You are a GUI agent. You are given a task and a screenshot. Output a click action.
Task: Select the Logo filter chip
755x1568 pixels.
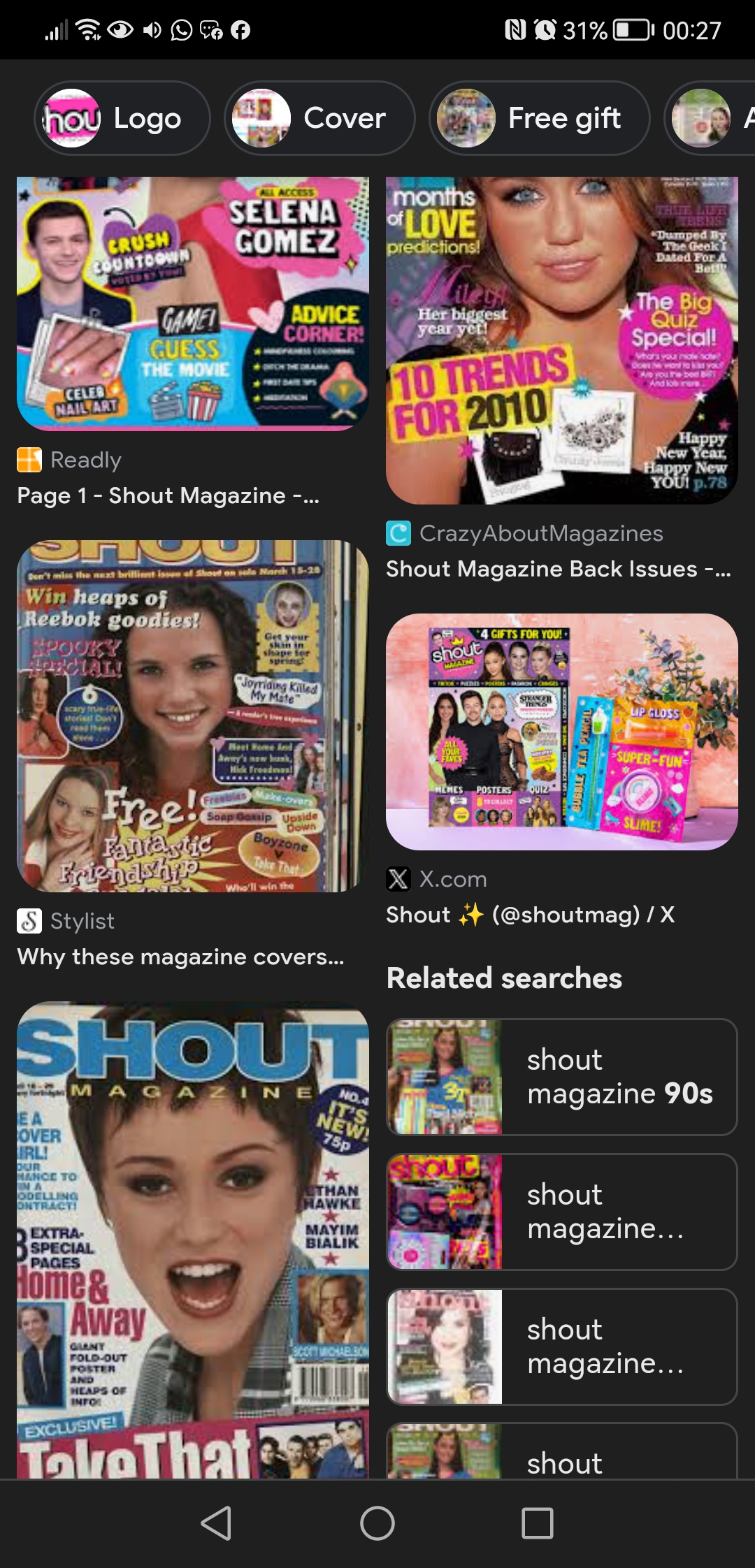coord(122,118)
